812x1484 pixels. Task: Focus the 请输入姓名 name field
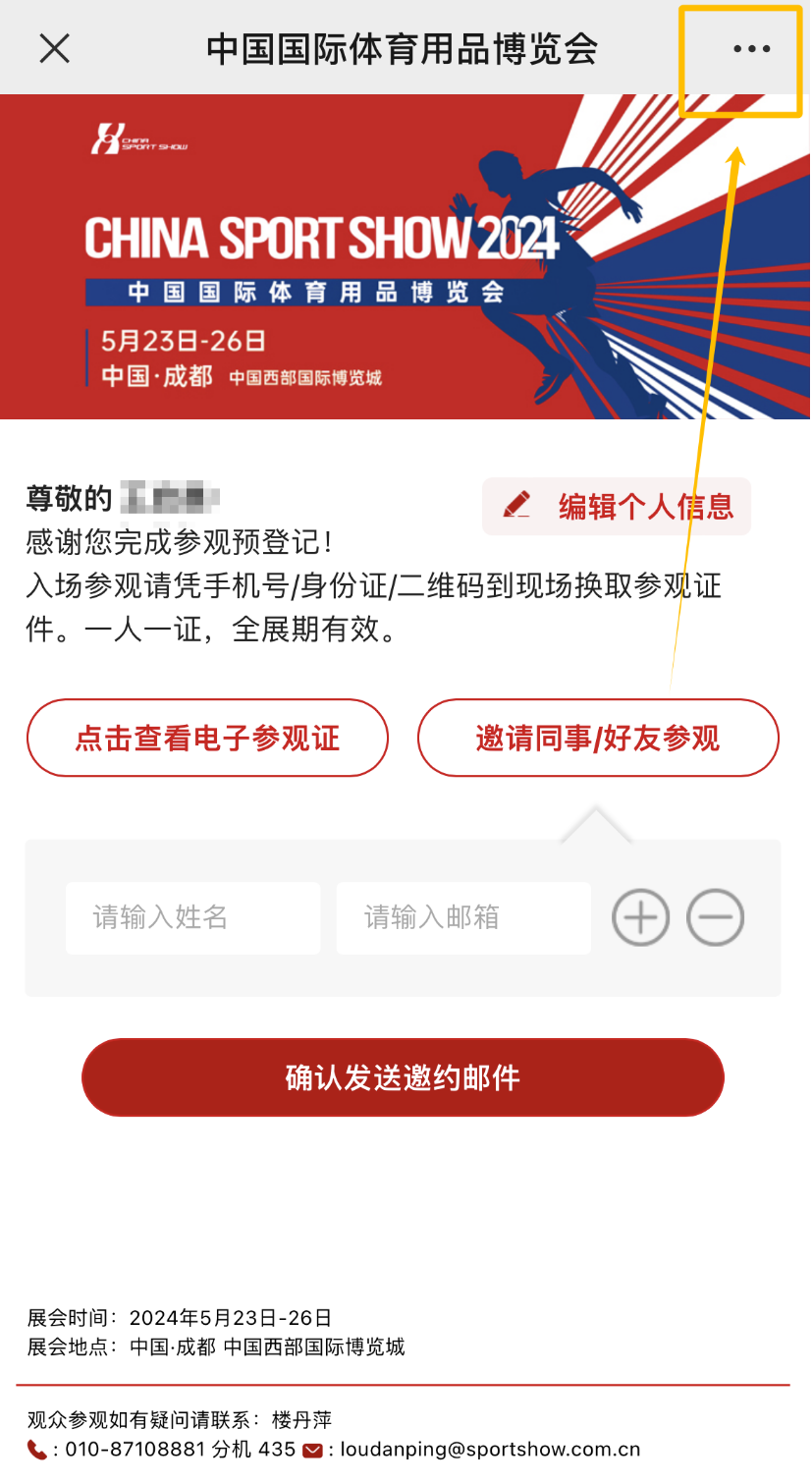coord(193,918)
